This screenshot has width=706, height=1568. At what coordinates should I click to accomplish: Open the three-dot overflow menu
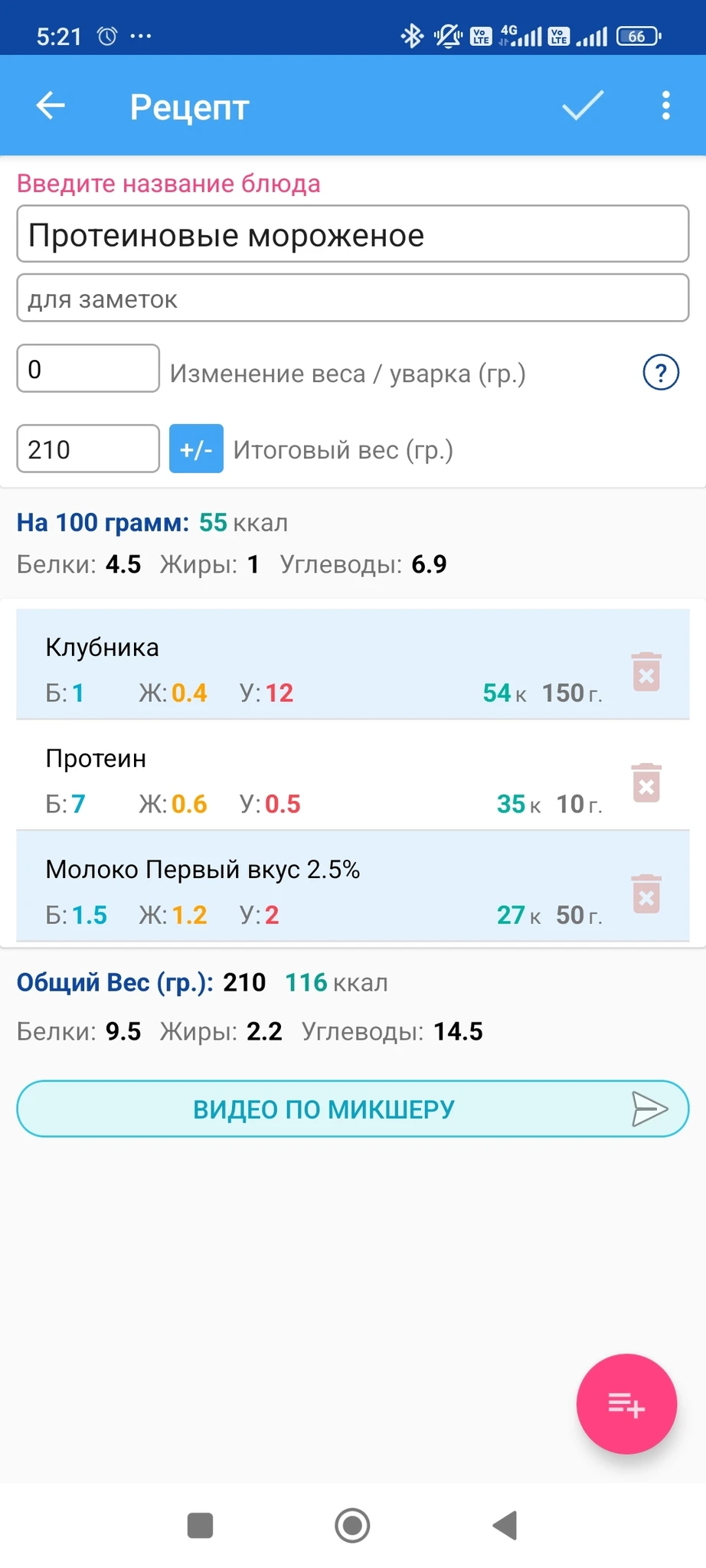pyautogui.click(x=666, y=106)
